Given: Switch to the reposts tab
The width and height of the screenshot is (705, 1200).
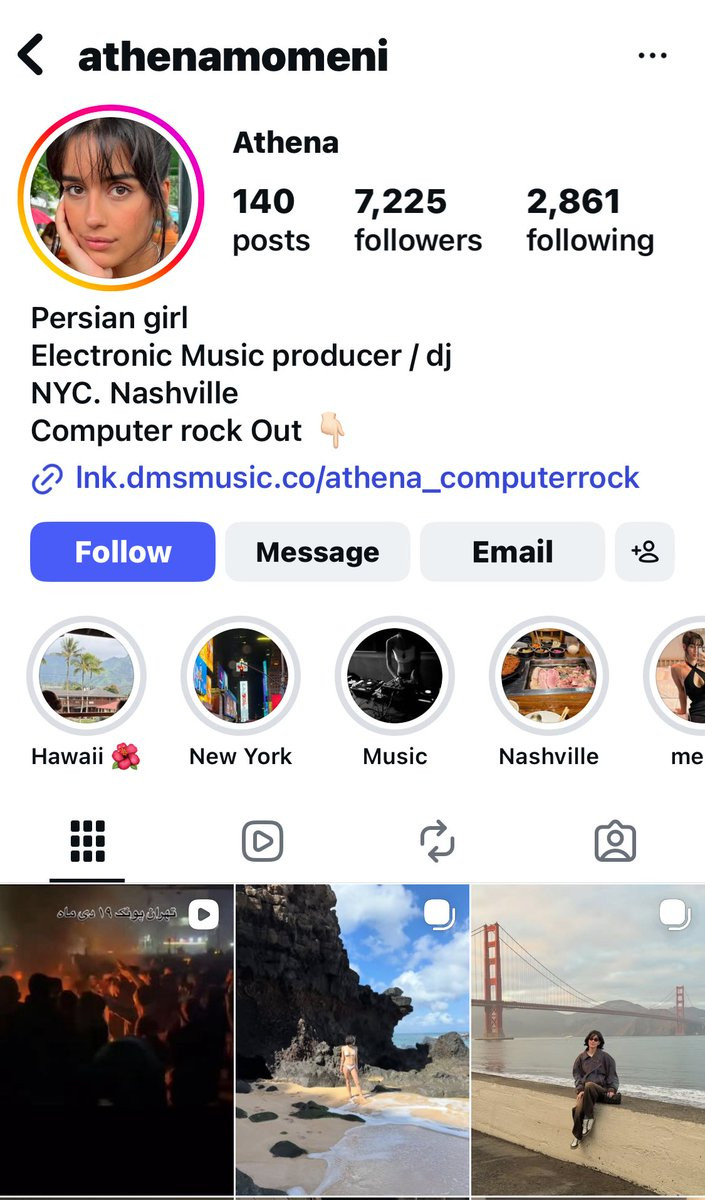Looking at the screenshot, I should tap(438, 841).
